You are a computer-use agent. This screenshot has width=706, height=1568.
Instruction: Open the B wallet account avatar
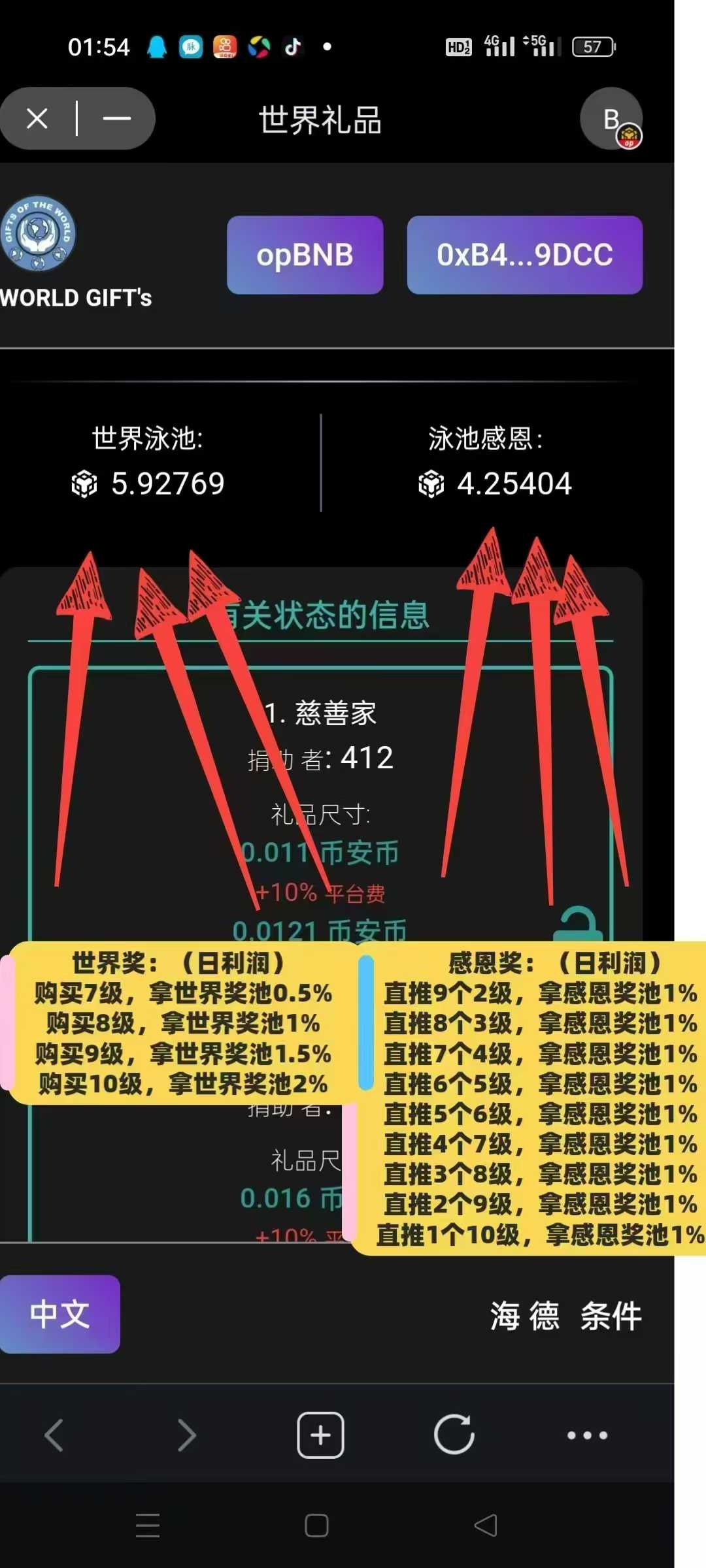pos(611,118)
